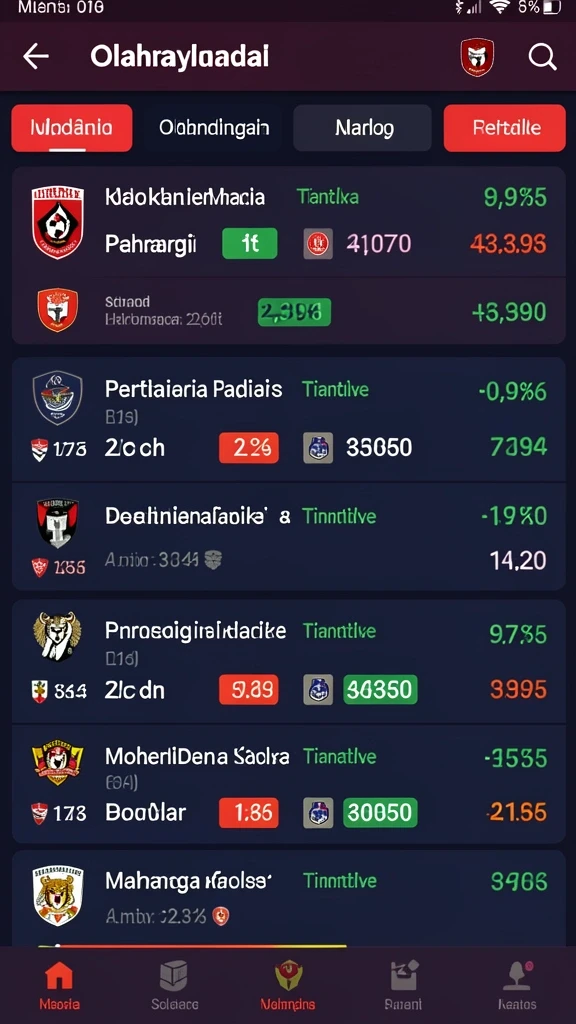Open the Mahantga Kaolse match row
Screen dimensions: 576x1024
[x=289, y=898]
